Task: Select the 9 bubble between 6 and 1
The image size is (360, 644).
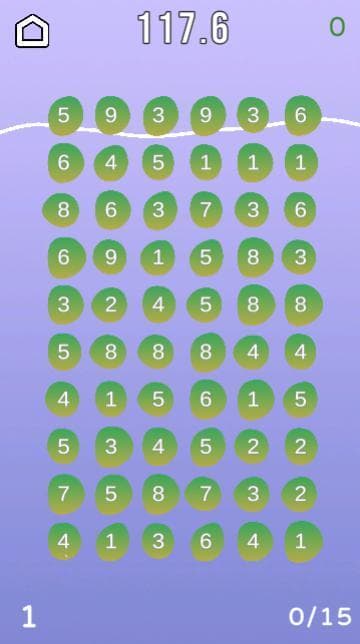Action: (x=110, y=257)
